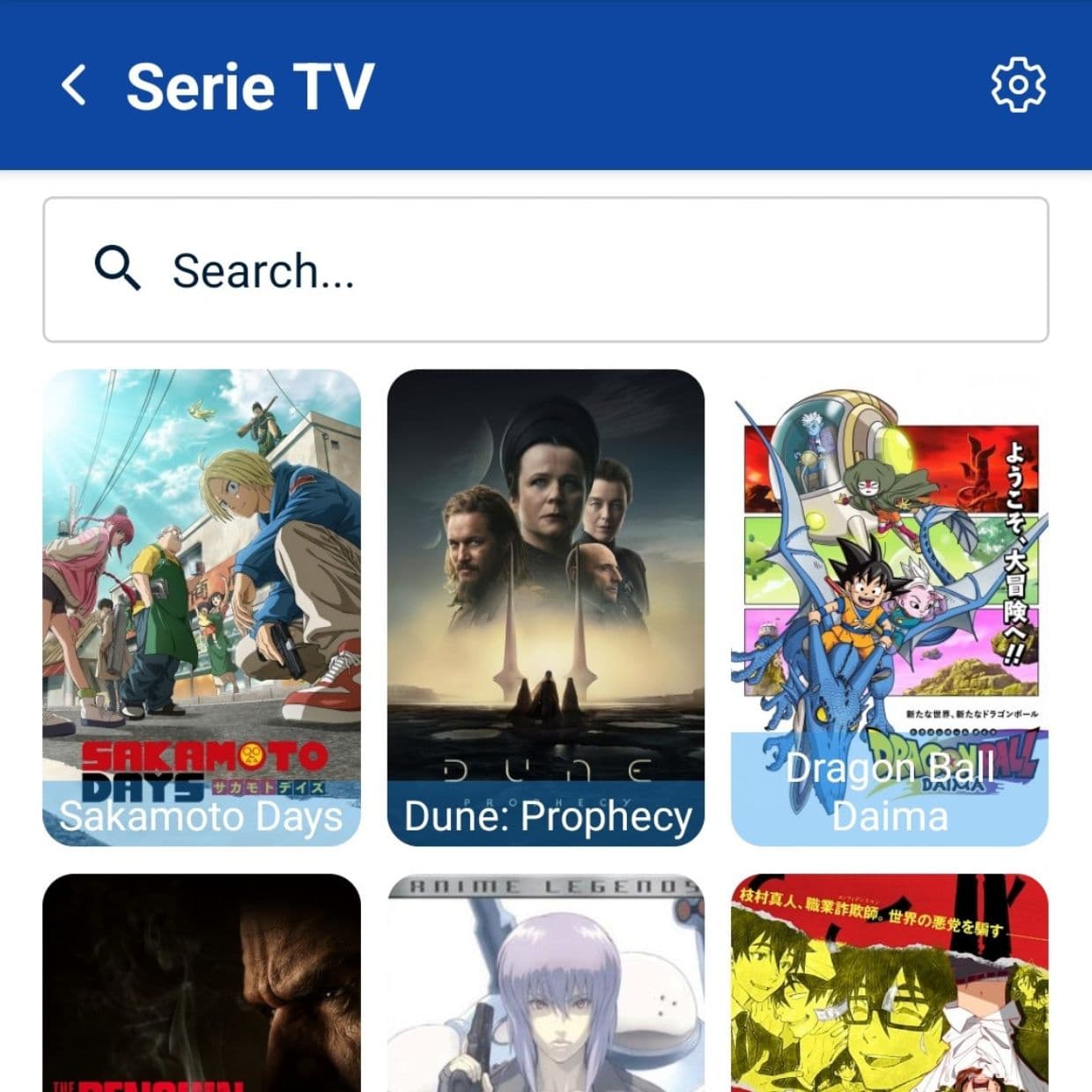This screenshot has height=1092, width=1092.
Task: View the Anime Legends poster series
Action: (x=546, y=982)
